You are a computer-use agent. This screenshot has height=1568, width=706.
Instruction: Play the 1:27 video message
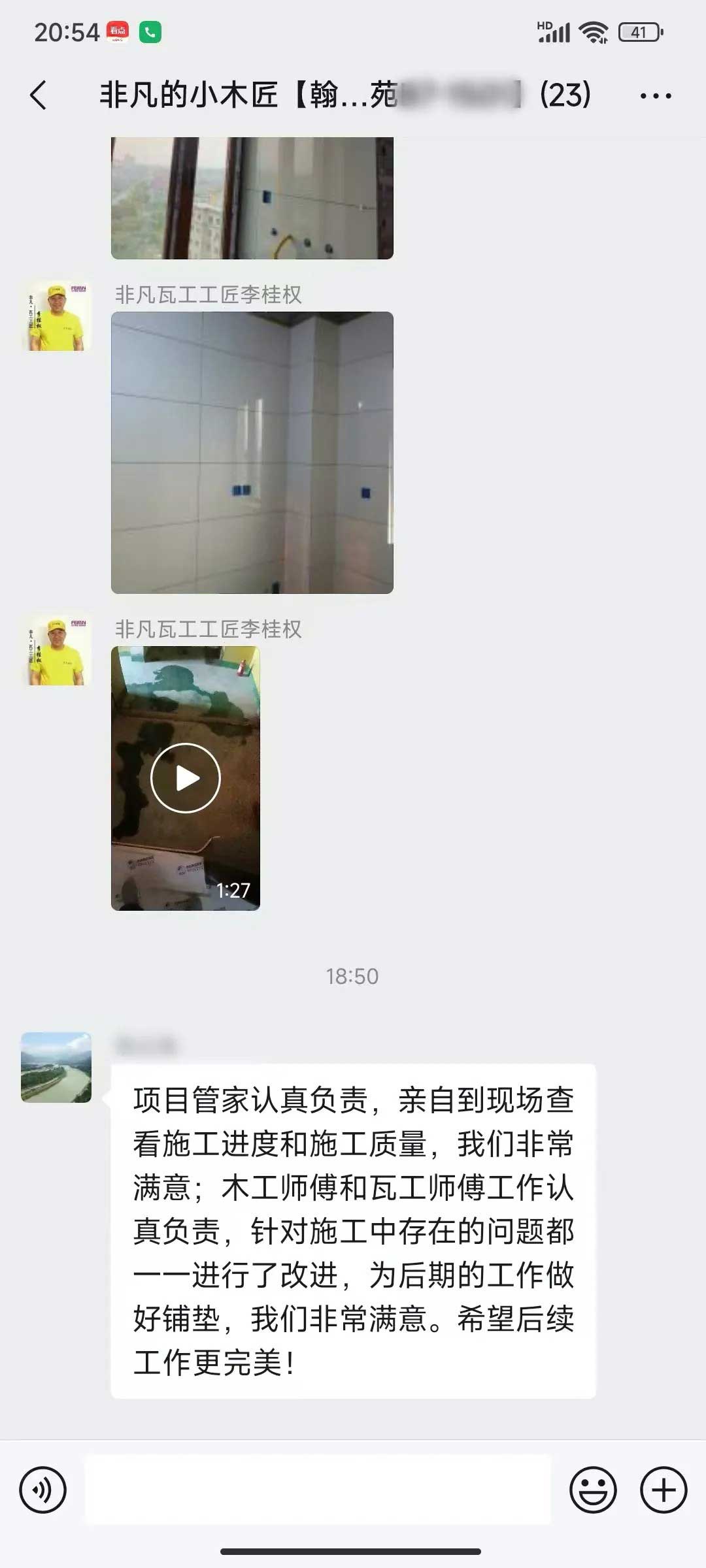pyautogui.click(x=186, y=778)
